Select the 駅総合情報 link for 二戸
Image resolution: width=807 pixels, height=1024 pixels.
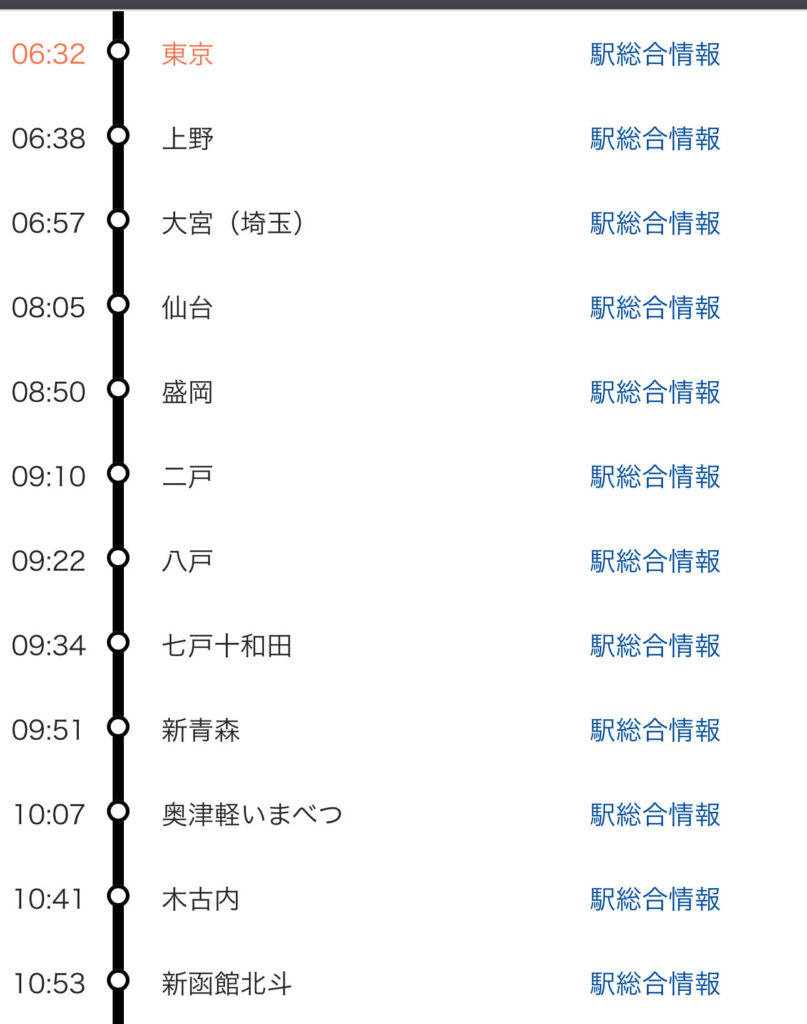point(655,476)
